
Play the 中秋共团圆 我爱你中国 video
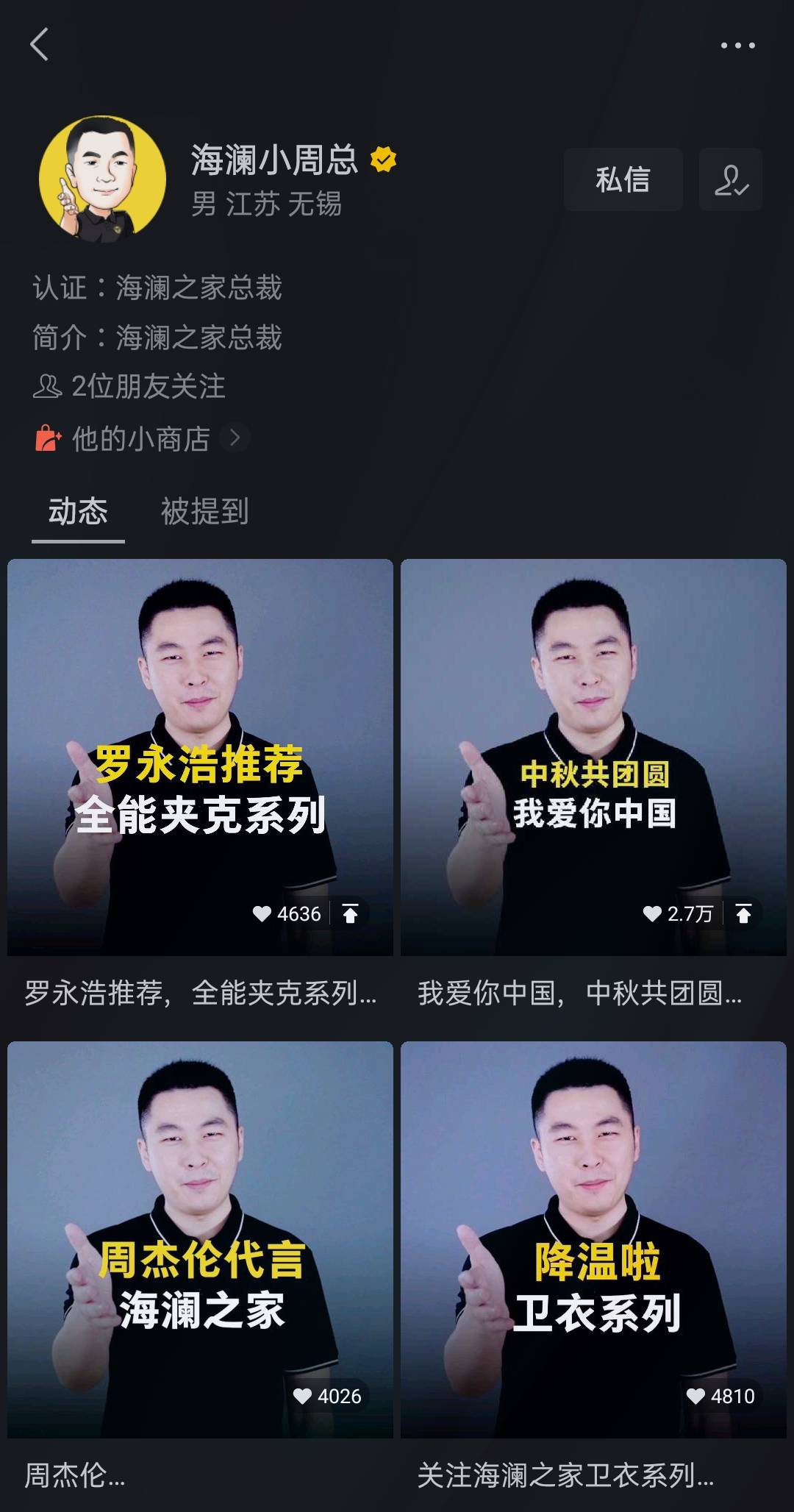pyautogui.click(x=593, y=757)
